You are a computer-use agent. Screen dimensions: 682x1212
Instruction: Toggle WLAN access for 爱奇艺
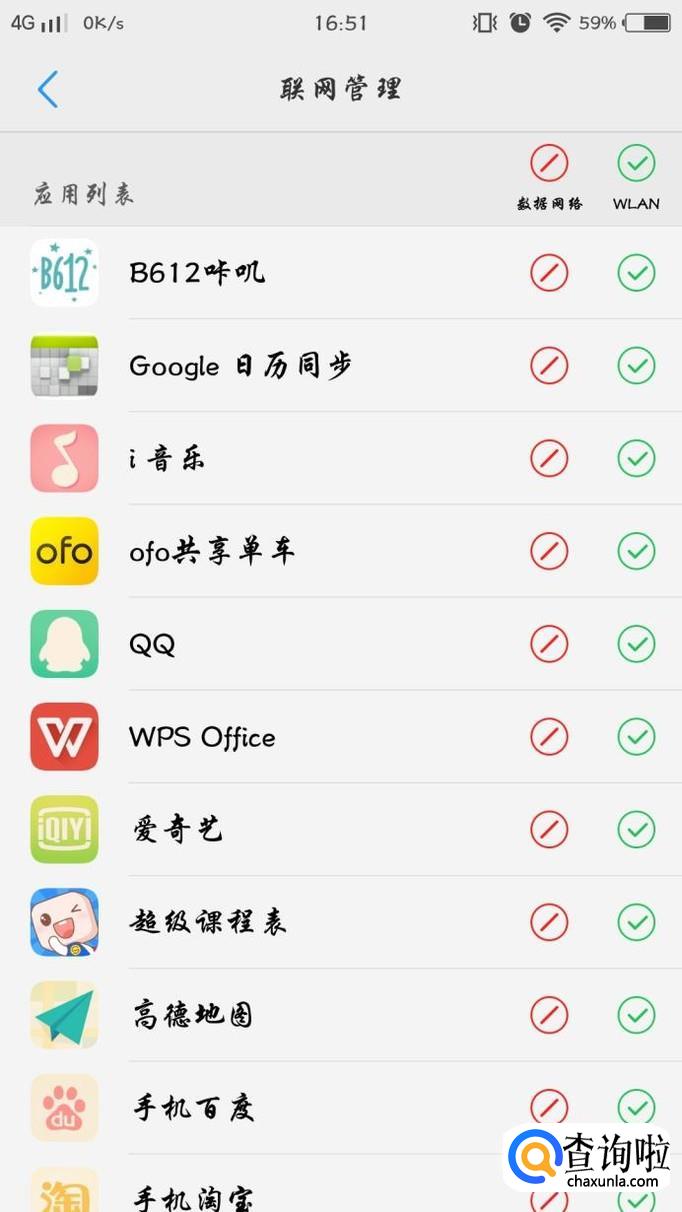636,829
